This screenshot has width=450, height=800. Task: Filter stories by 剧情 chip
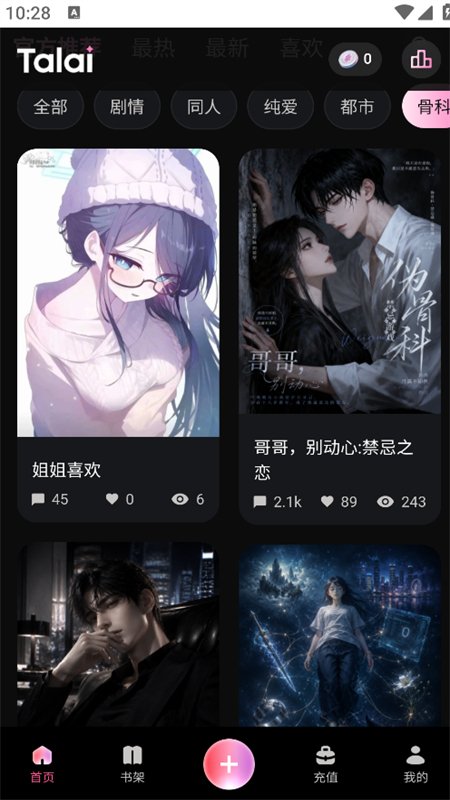[x=127, y=107]
